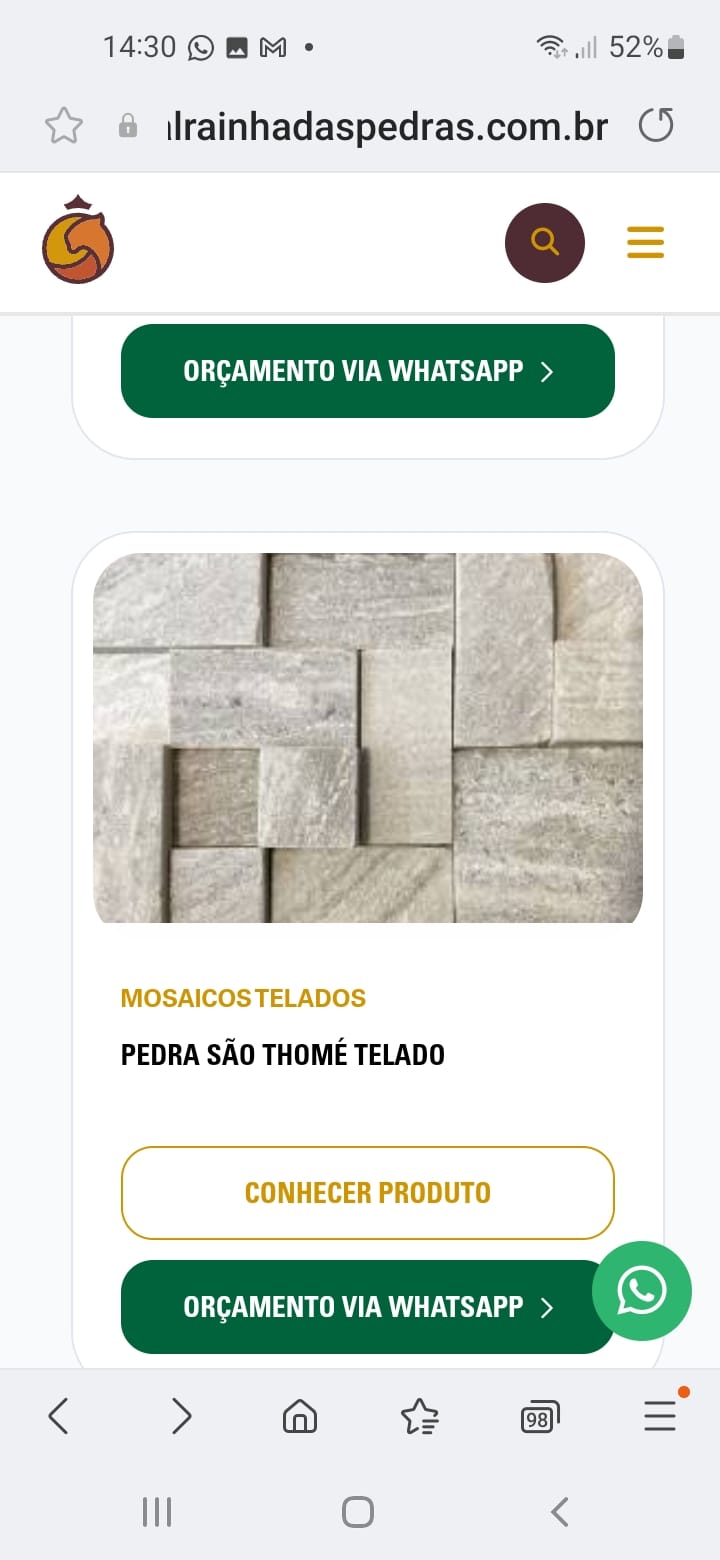Navigate back with the left arrow
The width and height of the screenshot is (720, 1560).
[x=58, y=1415]
